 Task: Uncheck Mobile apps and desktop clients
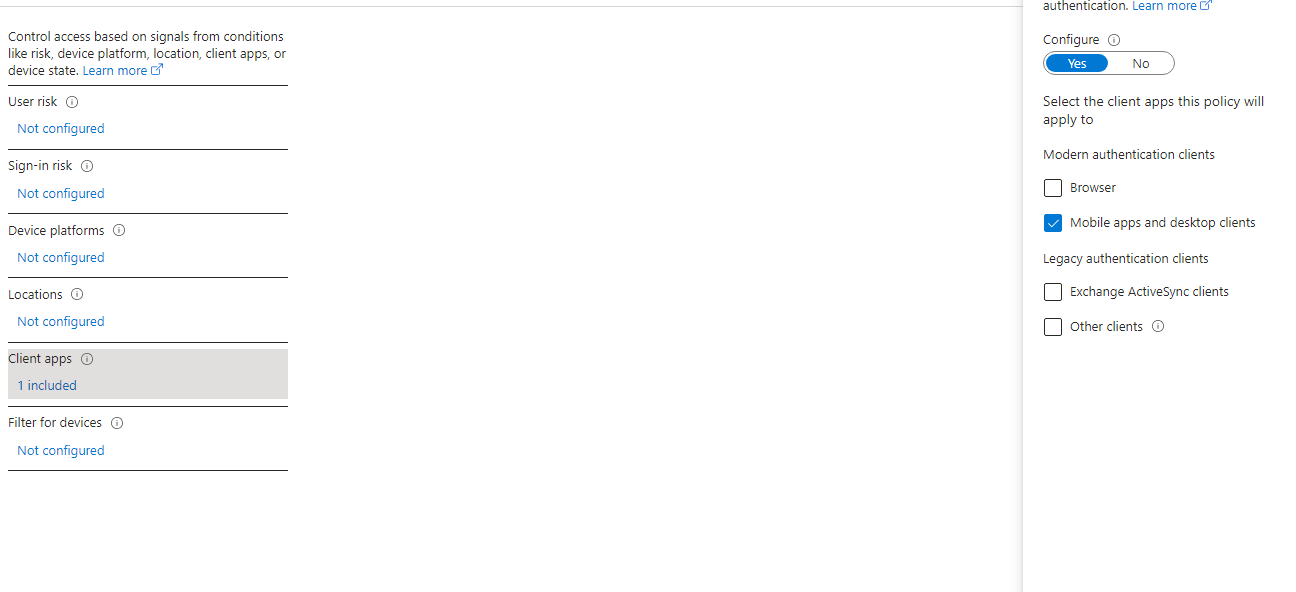click(1053, 223)
